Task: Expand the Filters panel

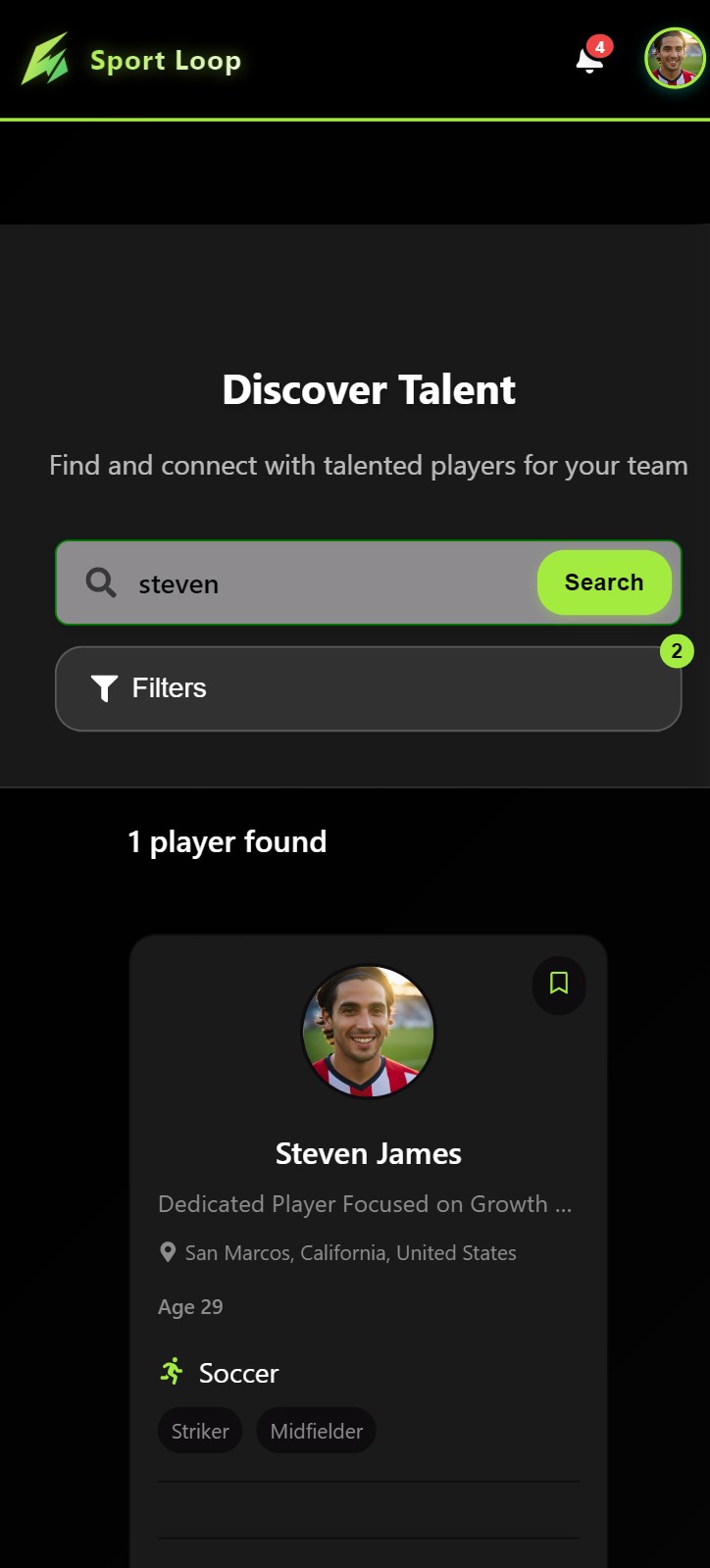Action: (x=368, y=688)
